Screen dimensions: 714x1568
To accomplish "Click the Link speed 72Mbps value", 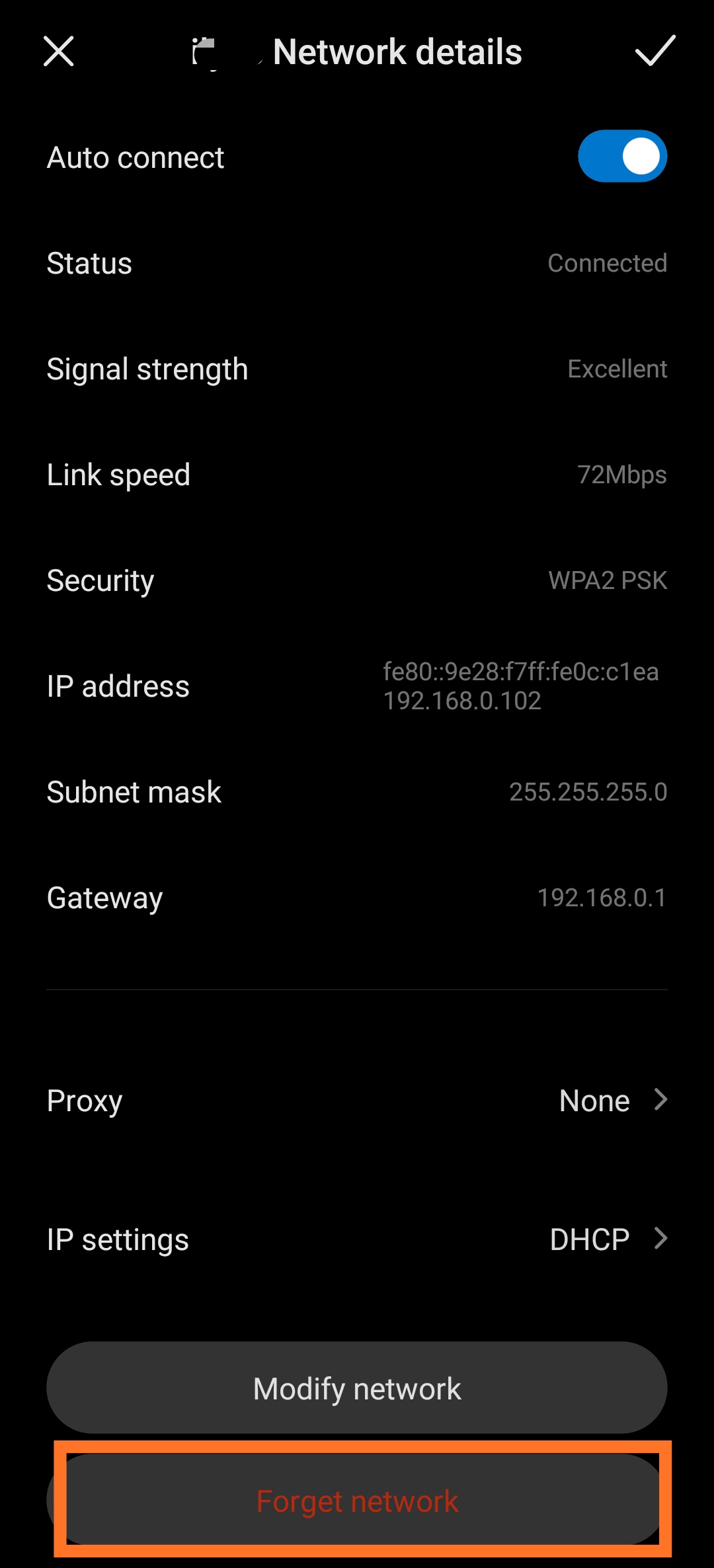I will [620, 474].
